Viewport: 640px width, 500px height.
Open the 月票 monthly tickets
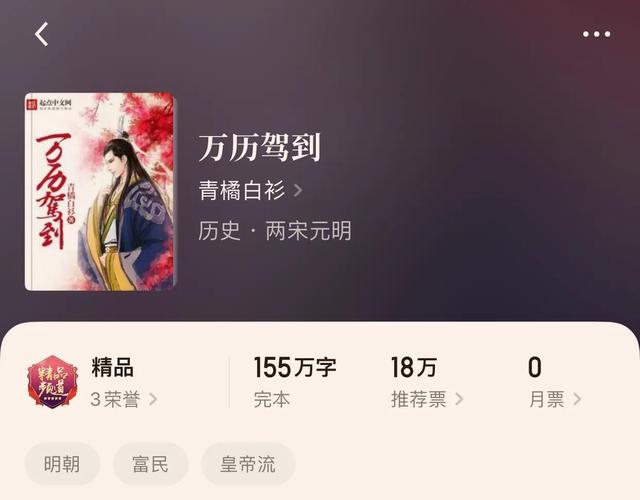[554, 399]
